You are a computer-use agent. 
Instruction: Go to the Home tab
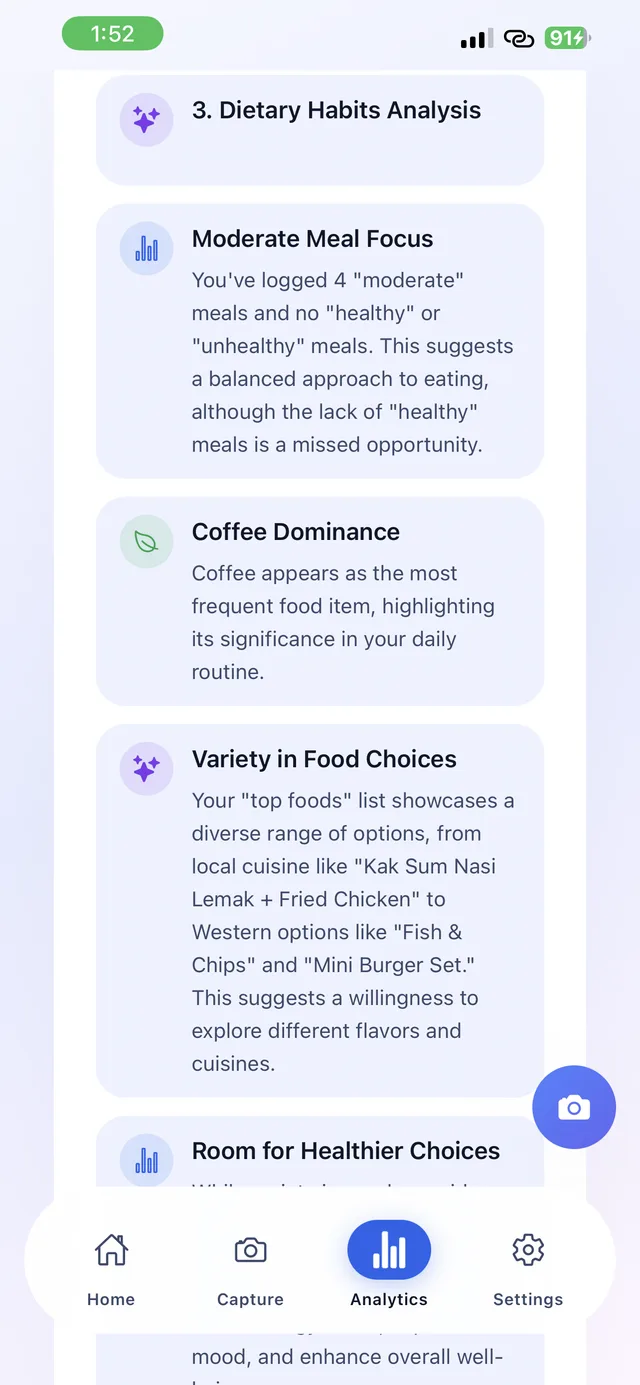pyautogui.click(x=111, y=1268)
